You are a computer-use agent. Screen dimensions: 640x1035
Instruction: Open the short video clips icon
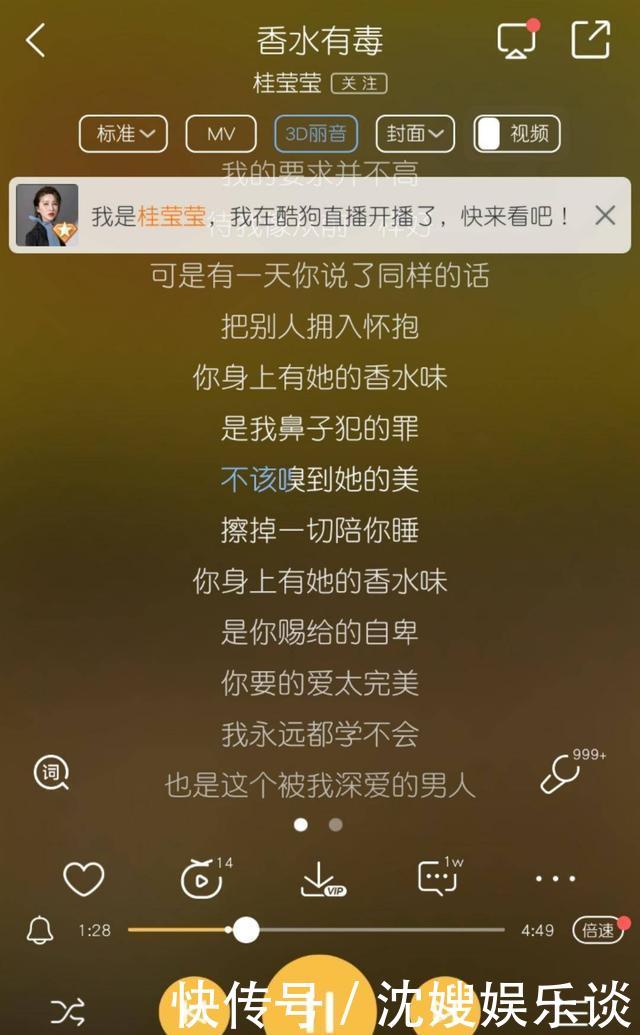(x=202, y=879)
